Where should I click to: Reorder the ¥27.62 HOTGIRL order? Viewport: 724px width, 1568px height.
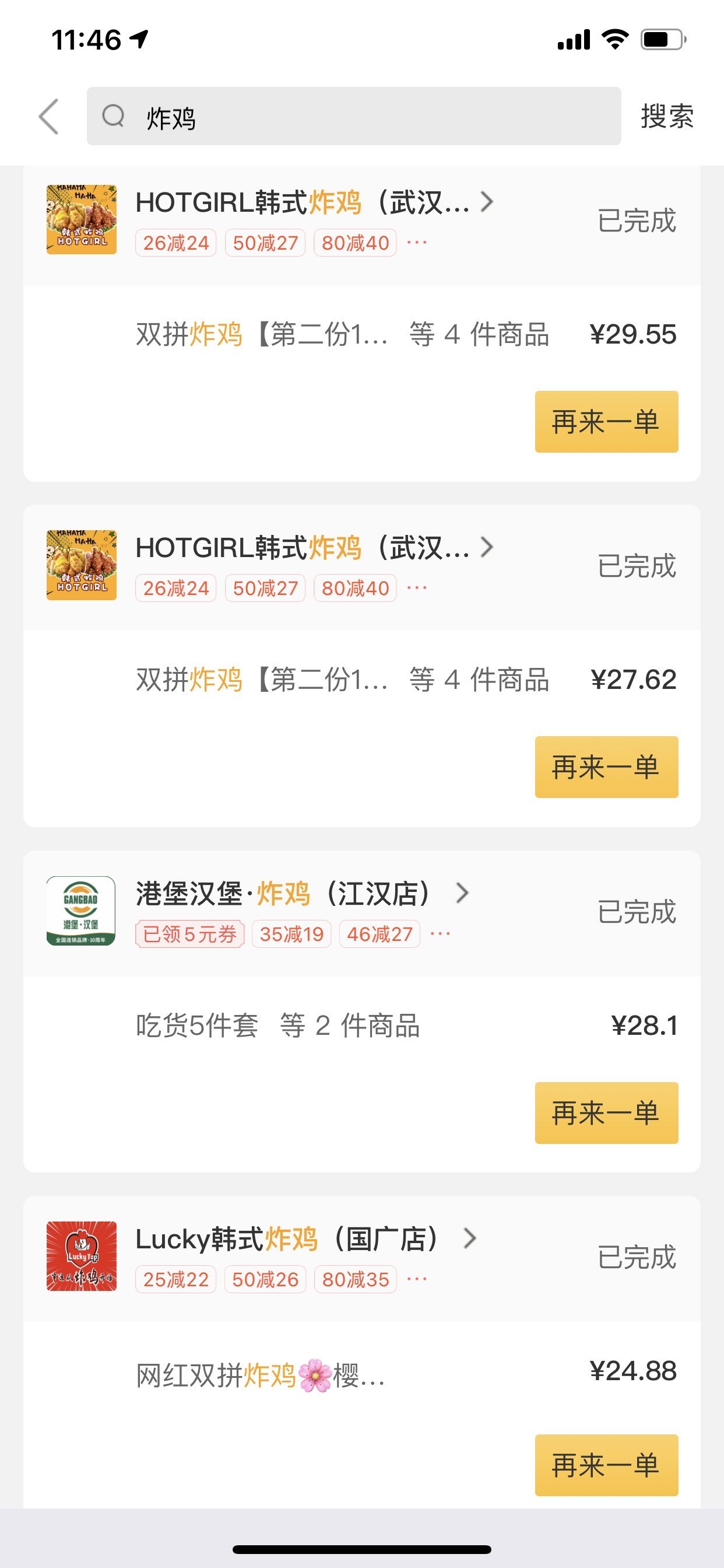pyautogui.click(x=606, y=767)
